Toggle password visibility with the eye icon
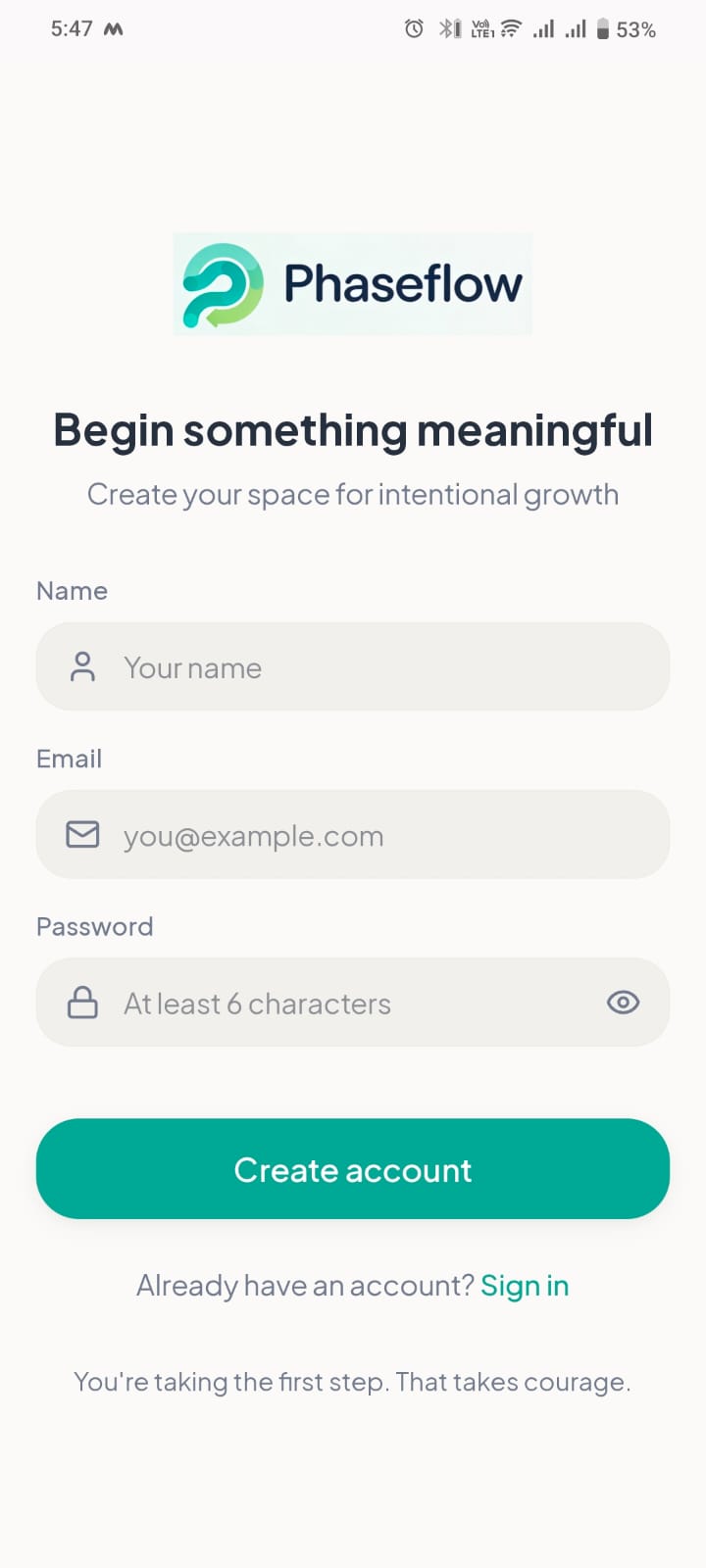706x1568 pixels. (623, 1002)
